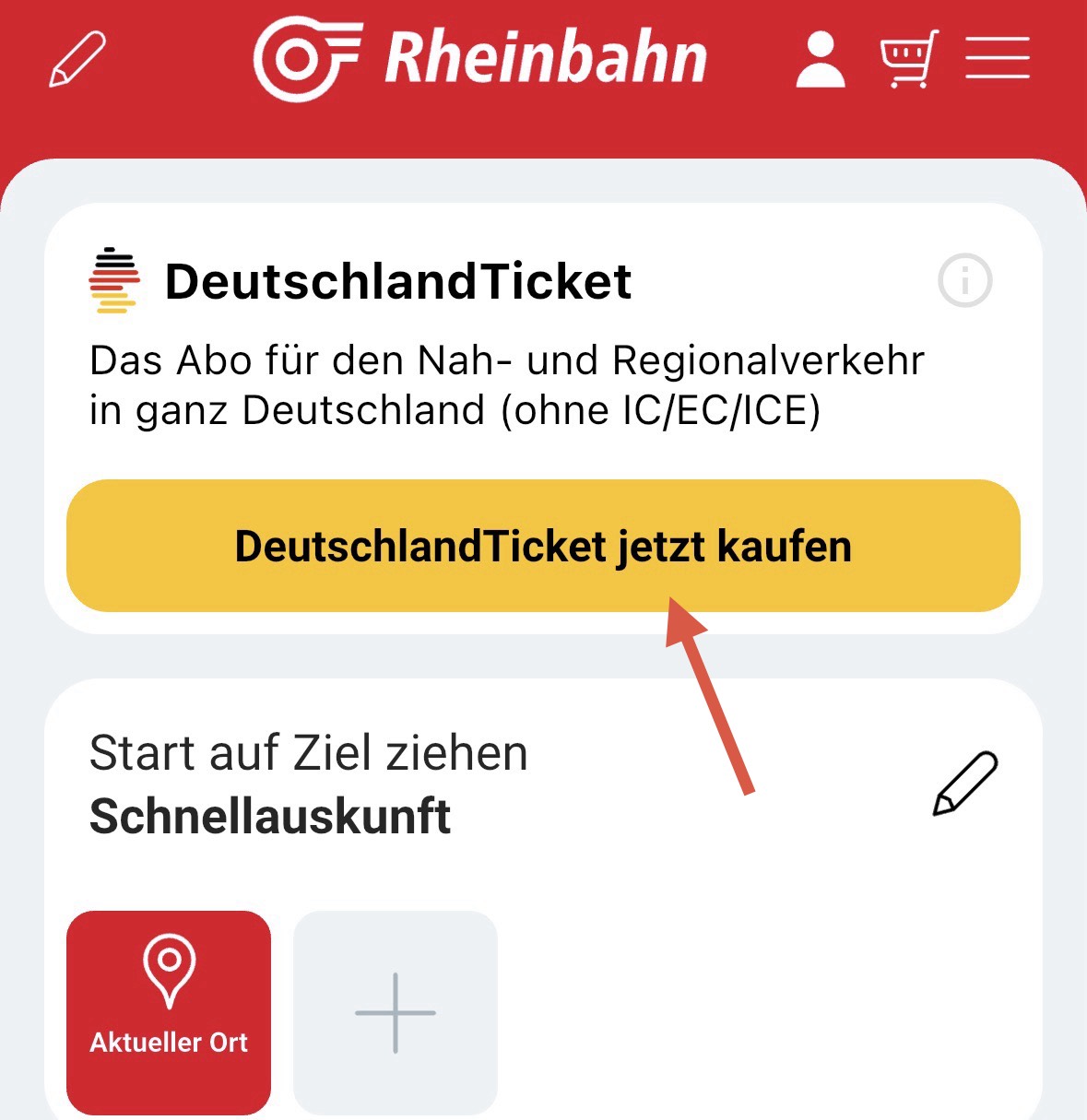Open the shopping cart
Image resolution: width=1087 pixels, height=1120 pixels.
pos(908,60)
